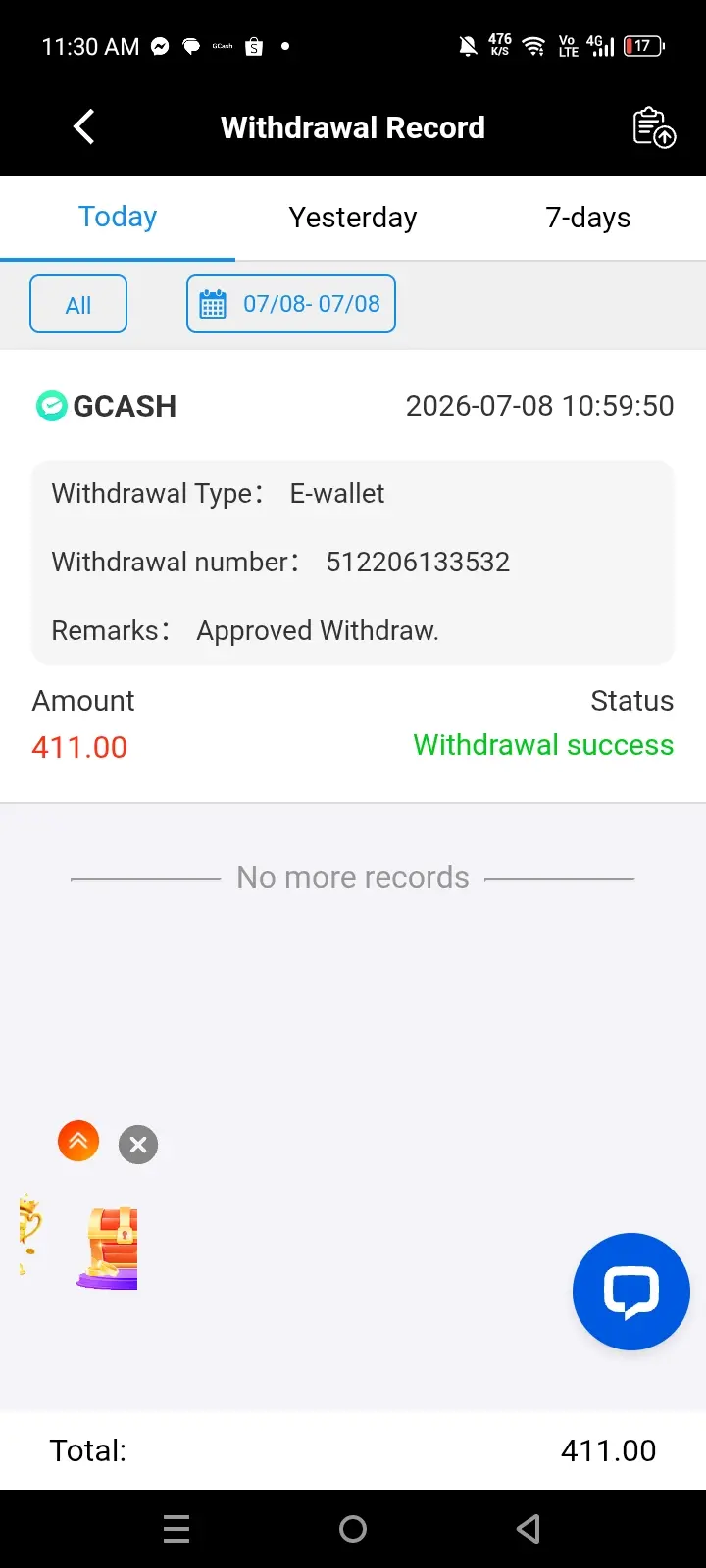Dismiss the floating treasure chest promo
Screen dimensions: 706x1568
tap(138, 1145)
